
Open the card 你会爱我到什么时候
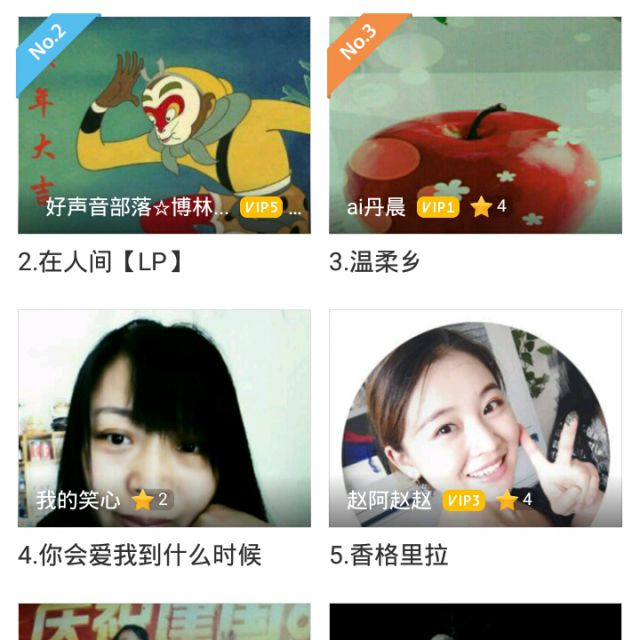click(164, 418)
